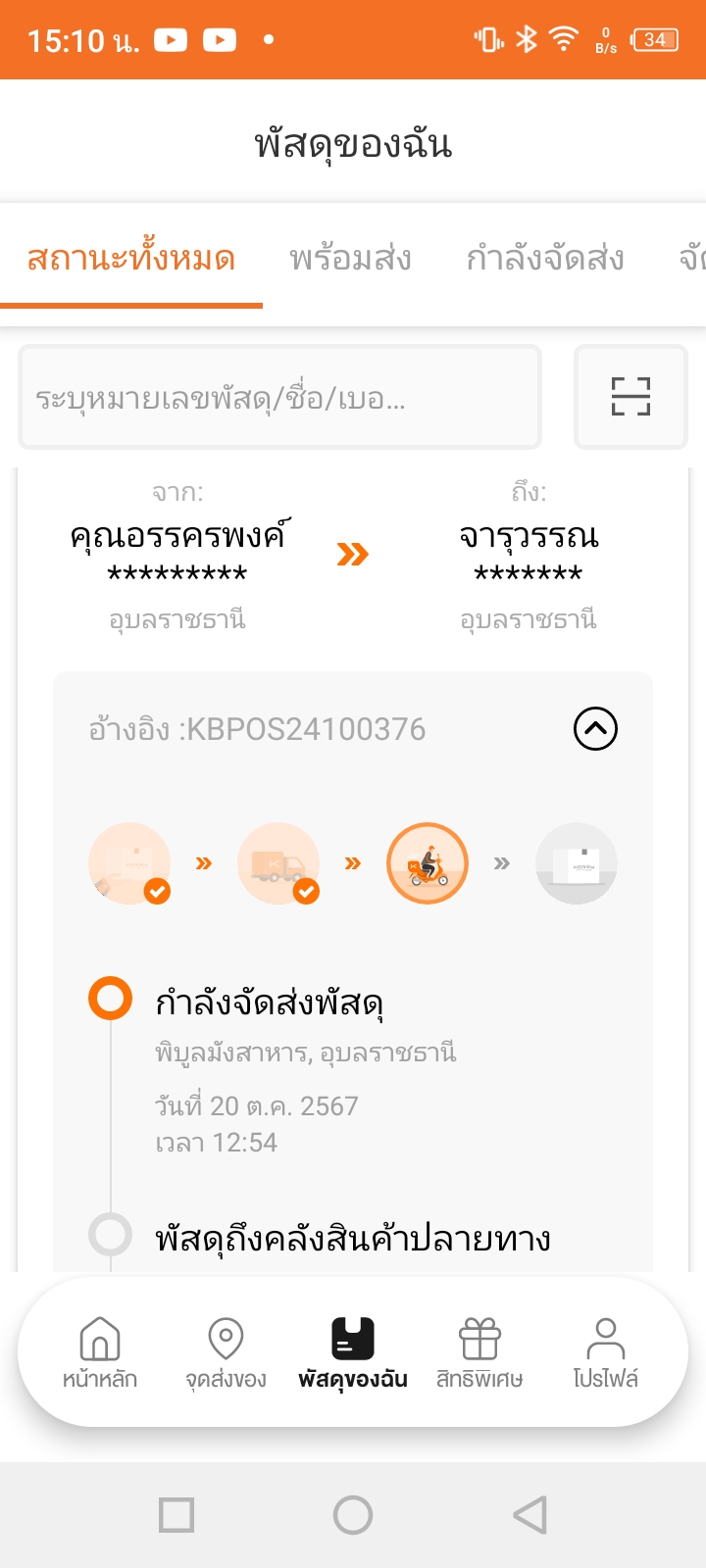
Task: Tap the system back button
Action: tap(529, 1515)
